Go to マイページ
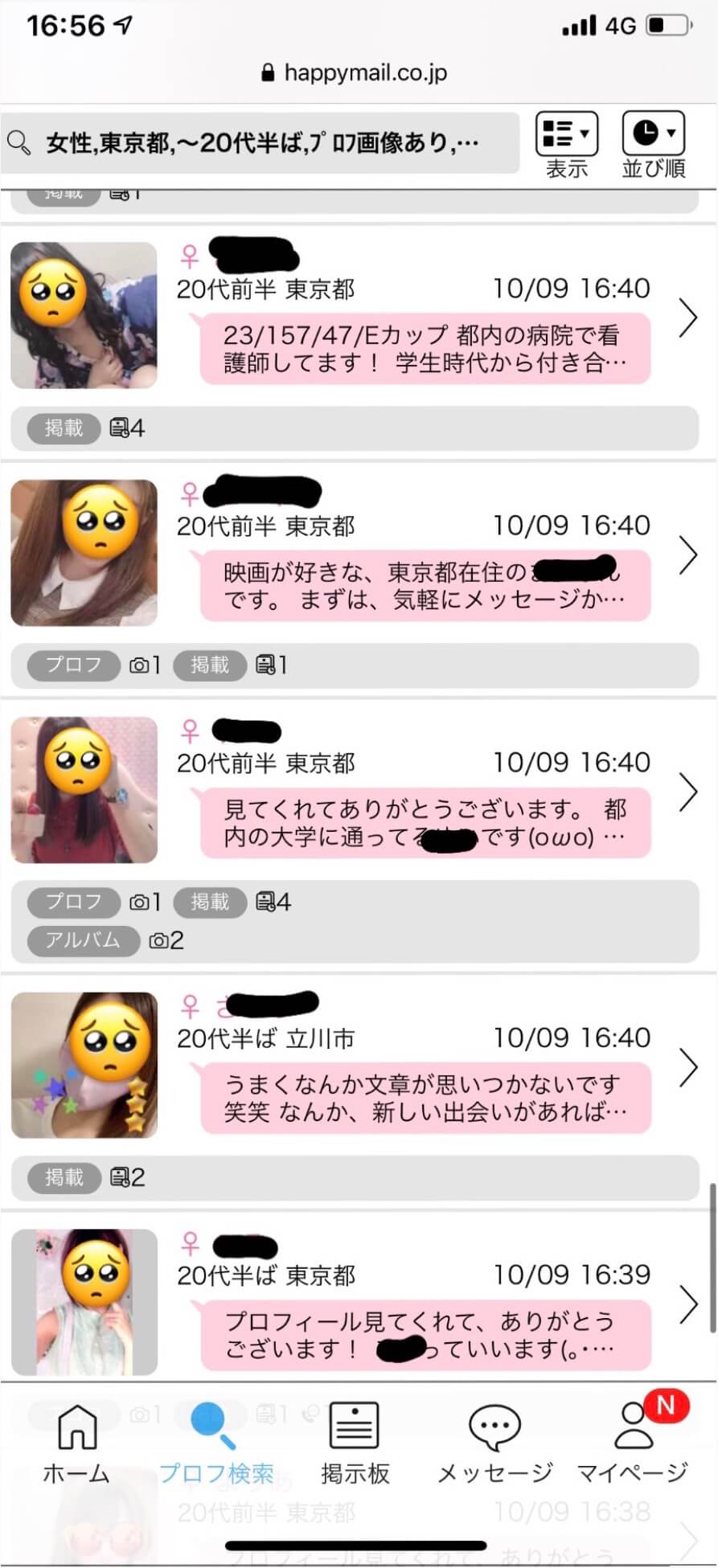This screenshot has height=1568, width=718. pos(633,1444)
